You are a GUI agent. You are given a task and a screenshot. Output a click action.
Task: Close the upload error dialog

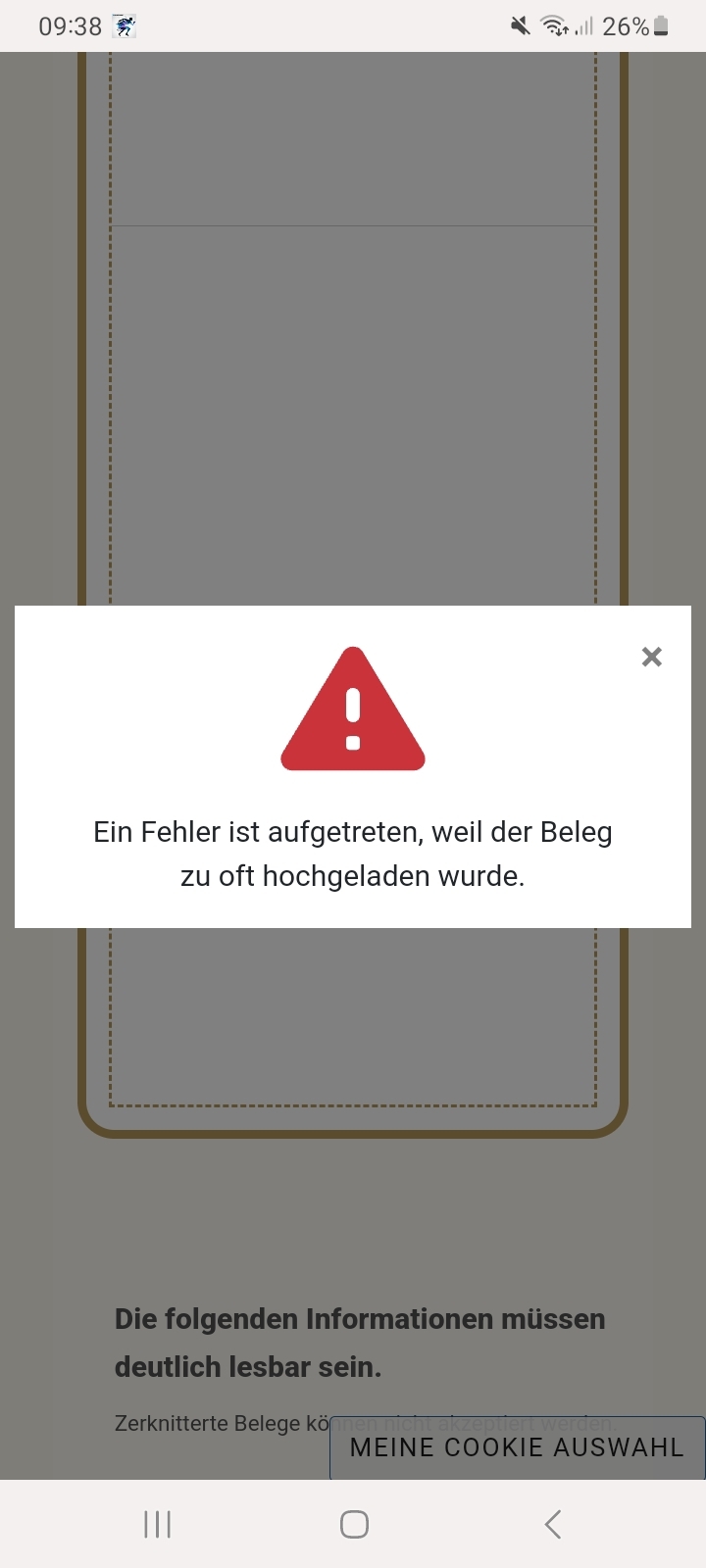[652, 657]
